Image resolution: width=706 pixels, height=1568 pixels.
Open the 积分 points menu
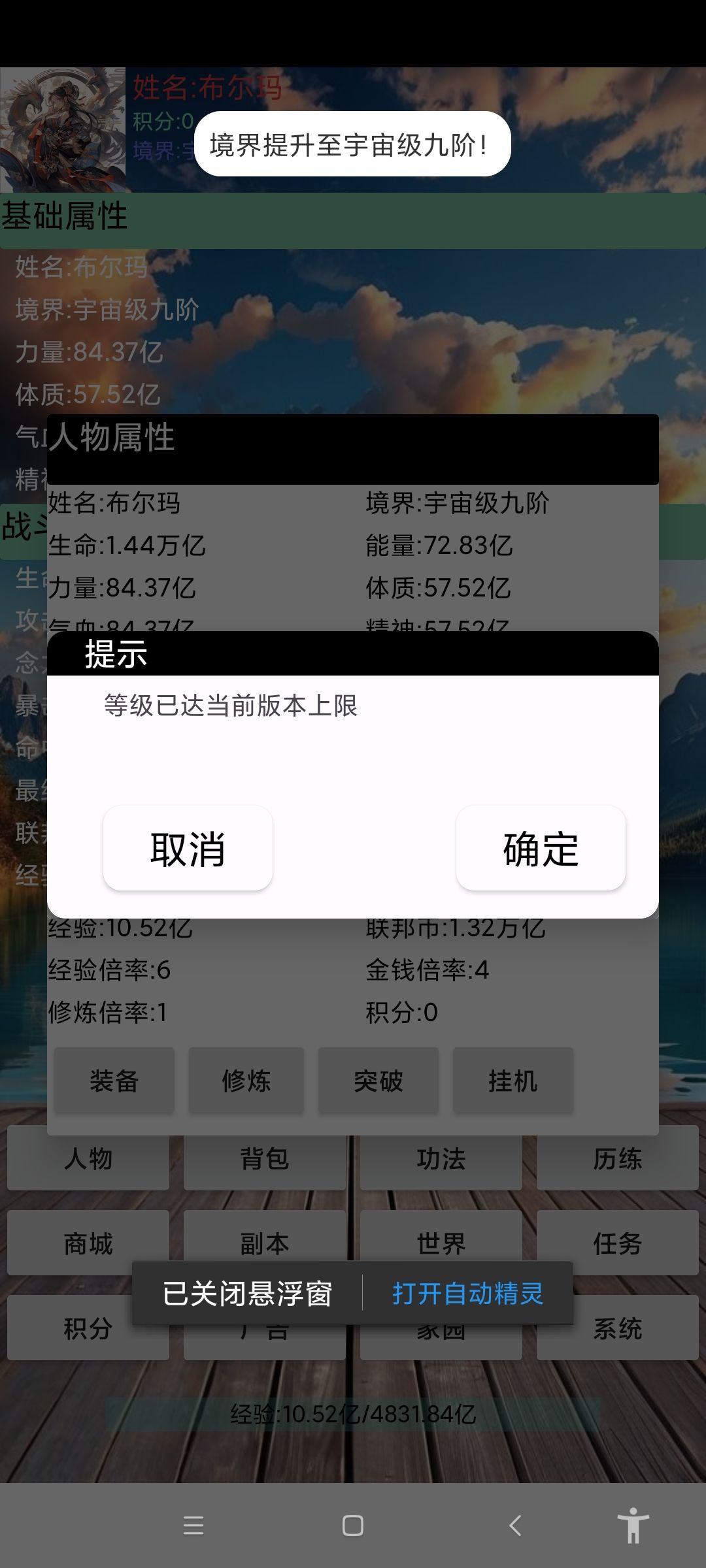point(88,1328)
